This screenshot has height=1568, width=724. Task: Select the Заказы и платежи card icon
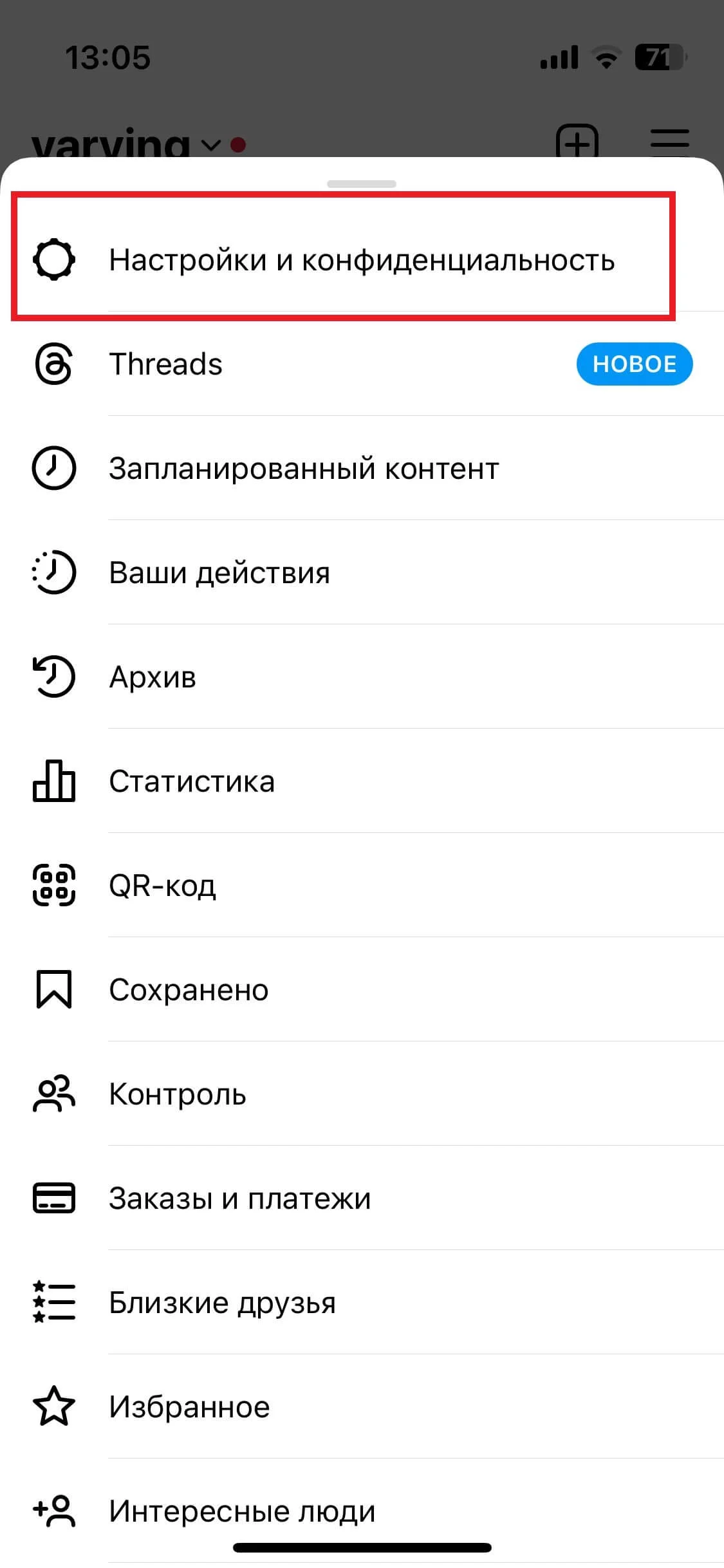(x=54, y=1198)
